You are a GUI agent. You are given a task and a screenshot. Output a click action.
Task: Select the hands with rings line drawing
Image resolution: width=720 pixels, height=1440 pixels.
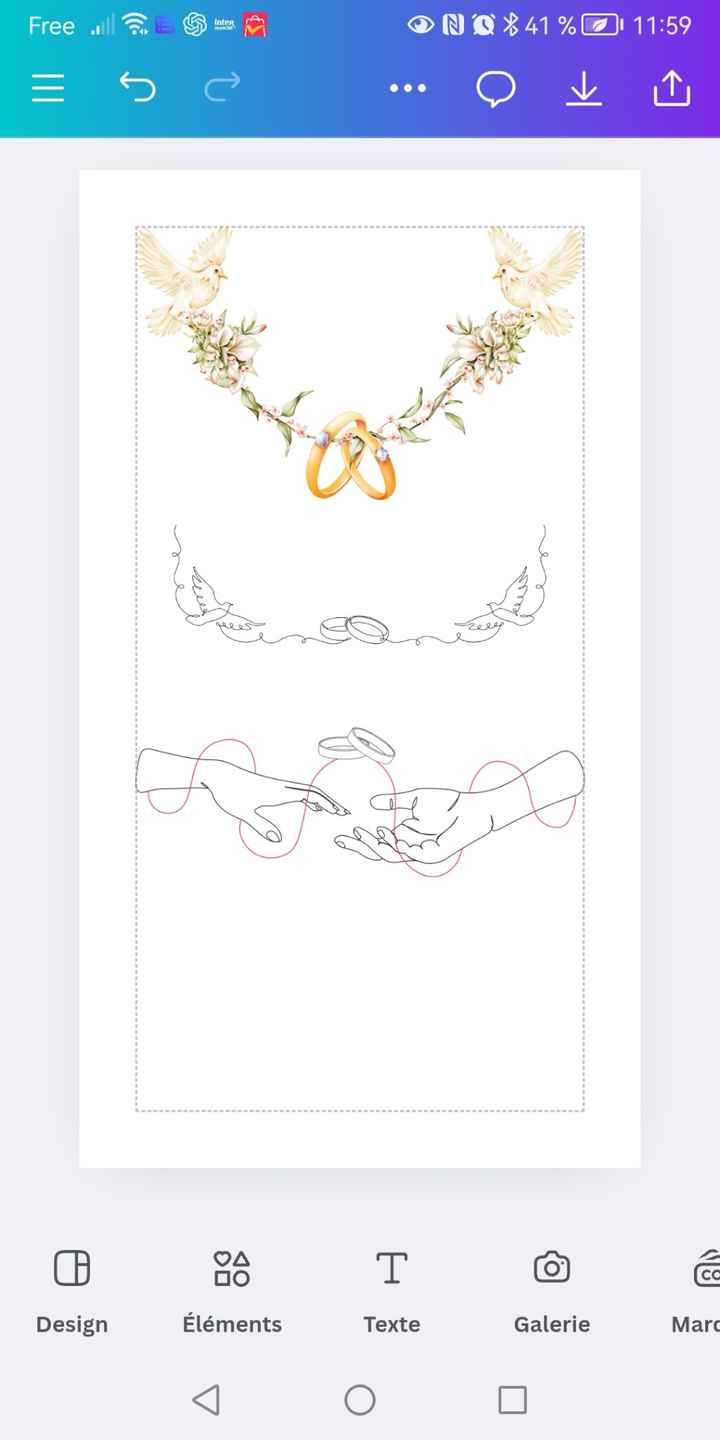coord(359,802)
